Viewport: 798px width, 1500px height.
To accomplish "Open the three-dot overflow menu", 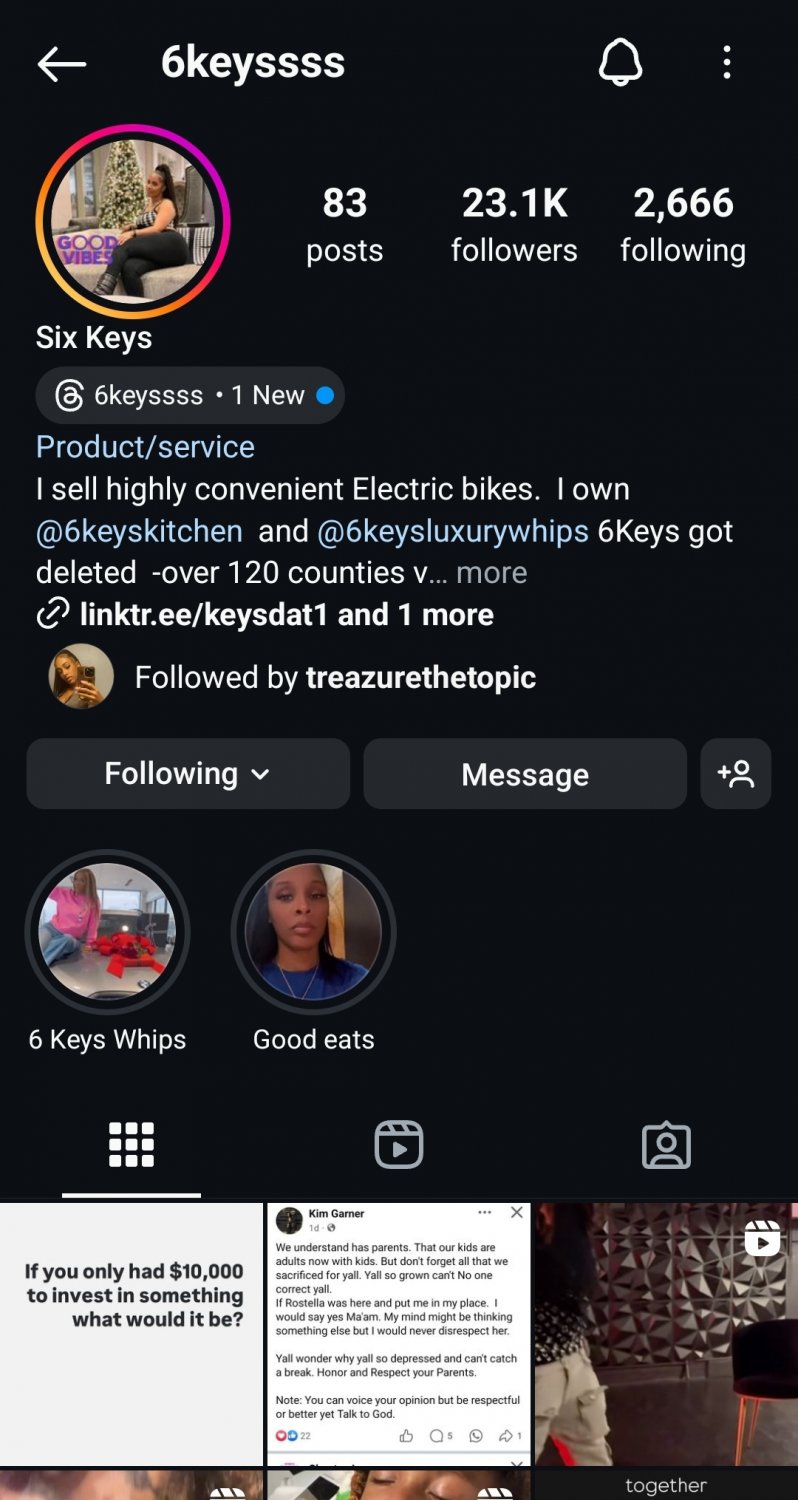I will [727, 63].
